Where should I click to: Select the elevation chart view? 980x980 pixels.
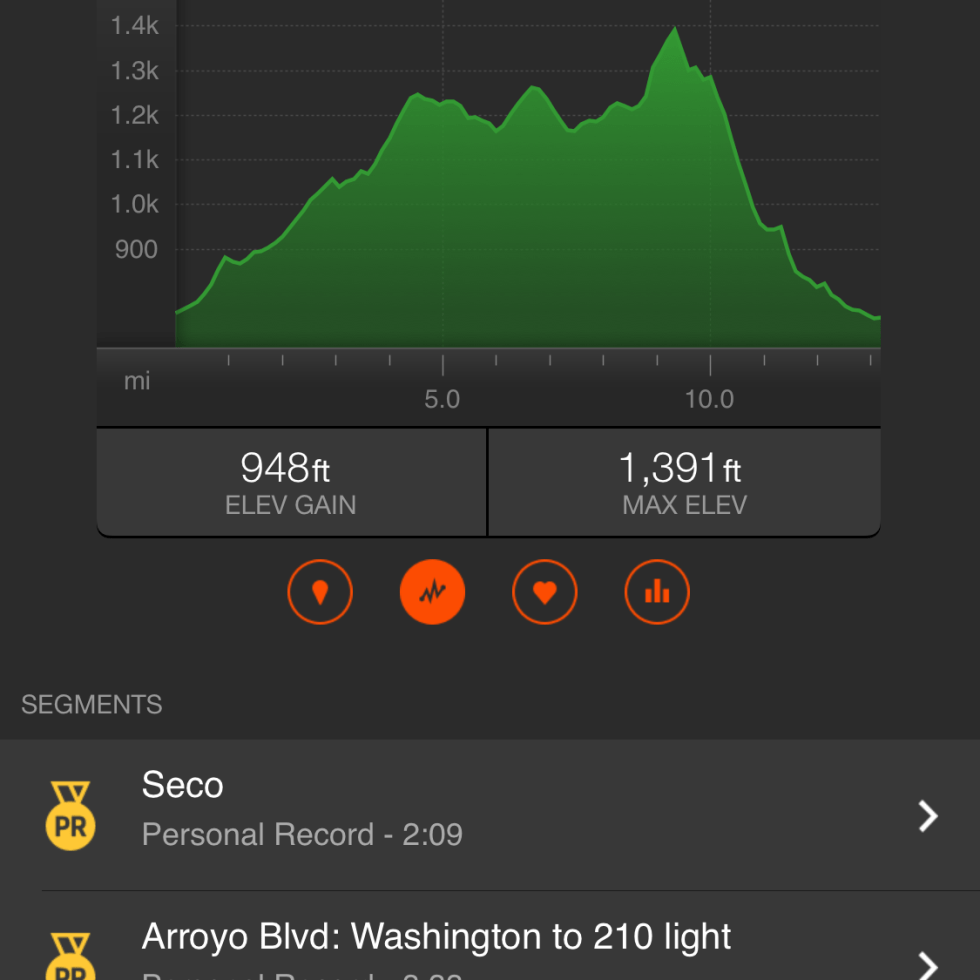(x=432, y=592)
